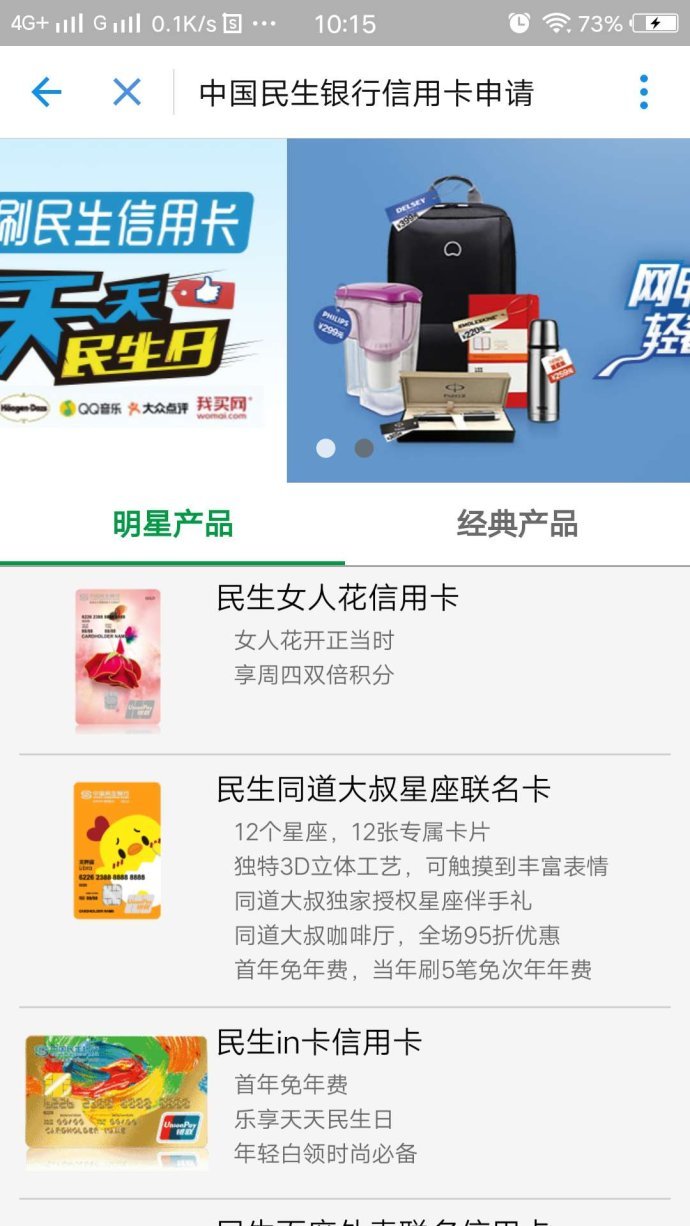
Task: Open 民生女人花信用卡 details
Action: (x=337, y=598)
